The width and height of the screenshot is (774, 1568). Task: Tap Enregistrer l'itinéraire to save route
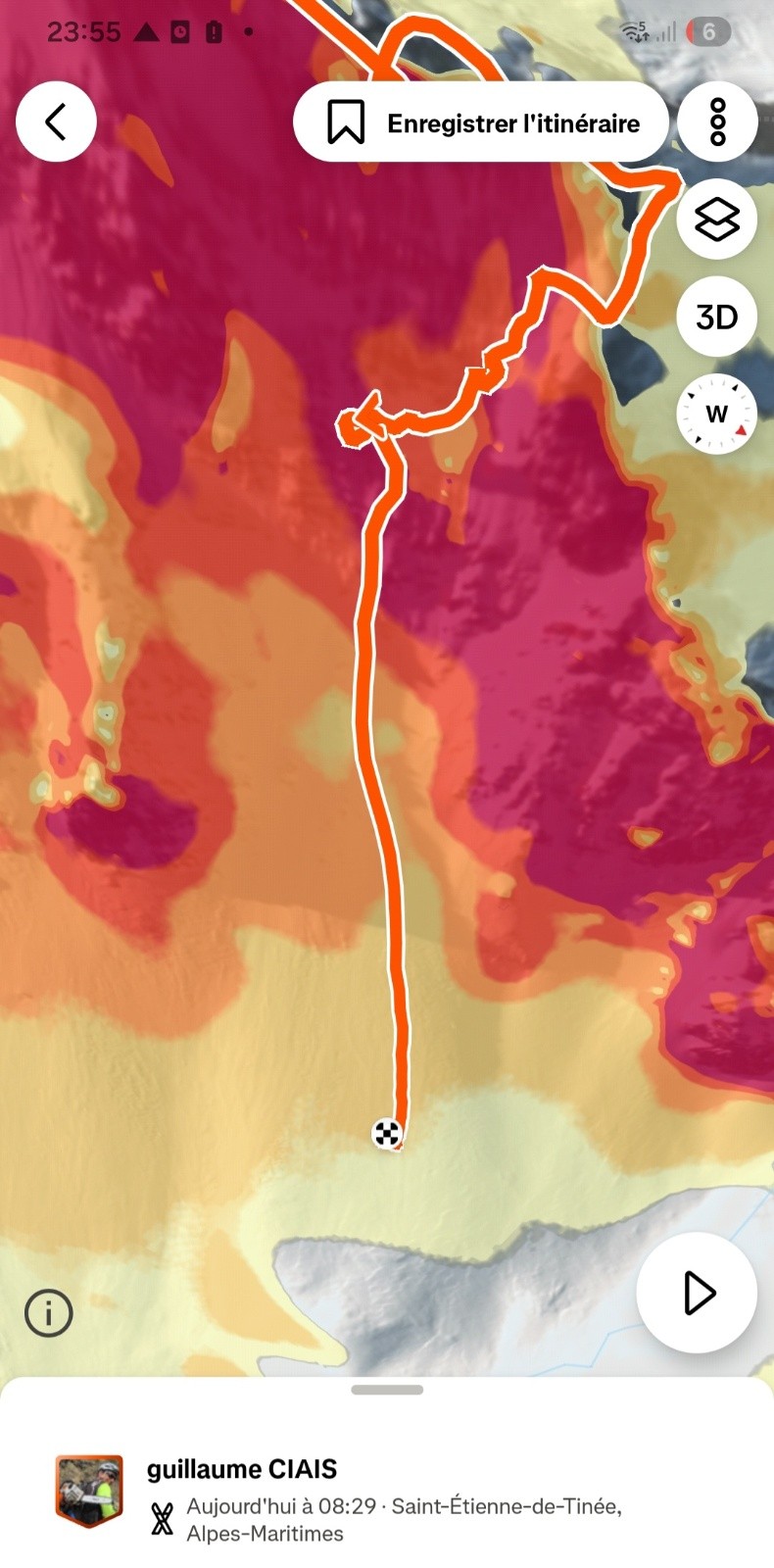tap(481, 122)
